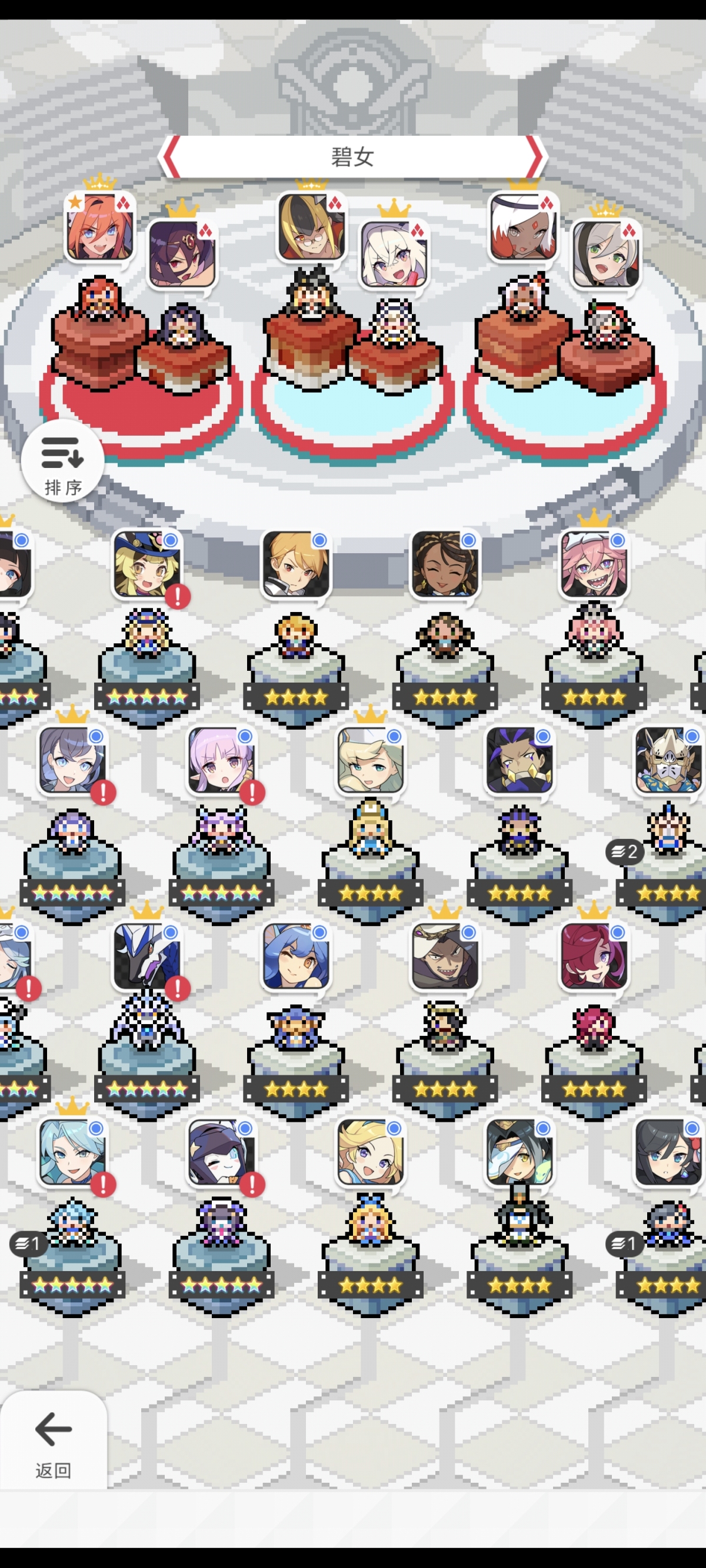Screen dimensions: 706x1568
Task: Pick the golden-masked armored hero
Action: 668,760
